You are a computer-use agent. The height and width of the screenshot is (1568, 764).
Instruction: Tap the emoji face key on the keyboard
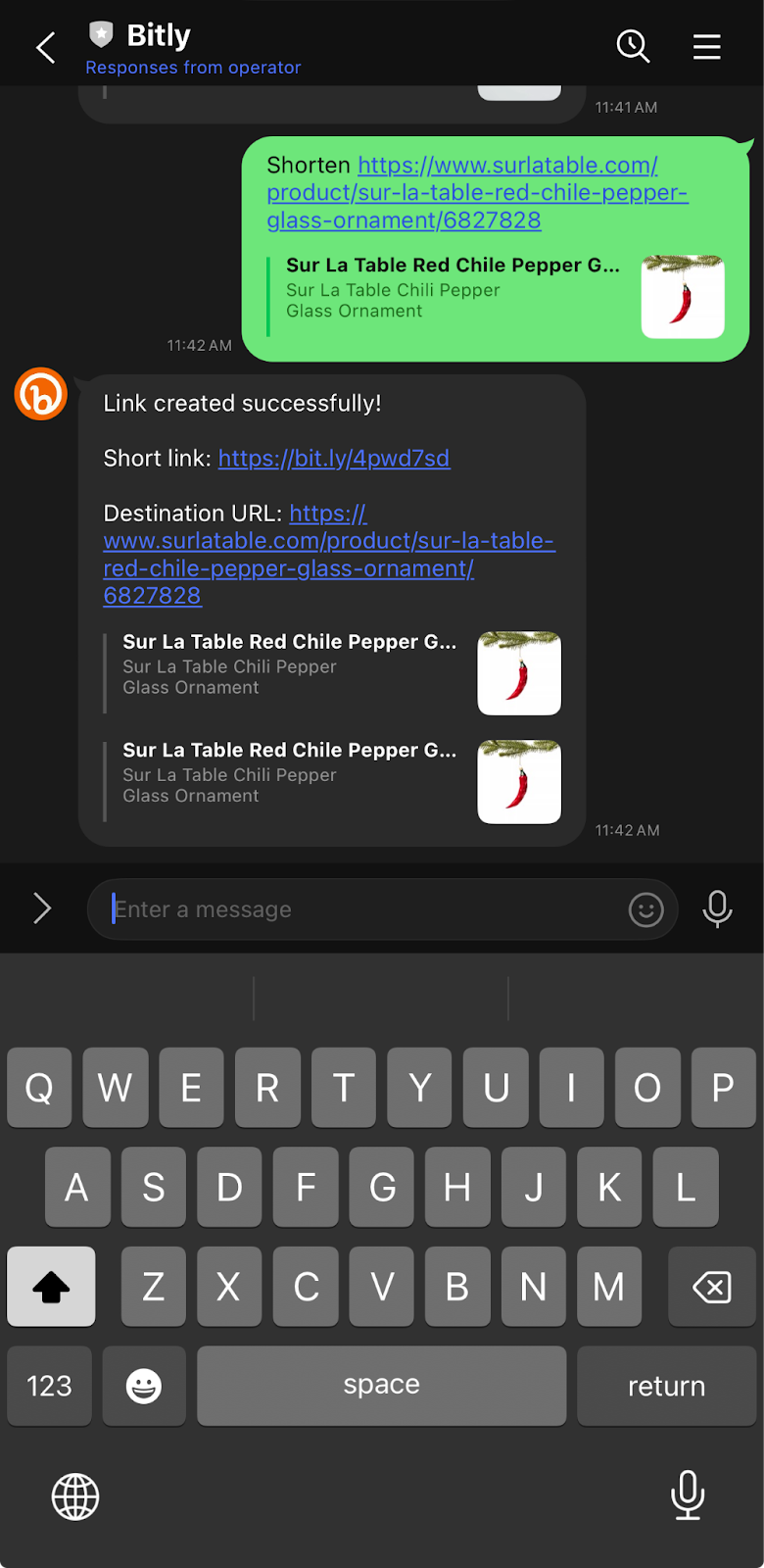coord(143,1386)
